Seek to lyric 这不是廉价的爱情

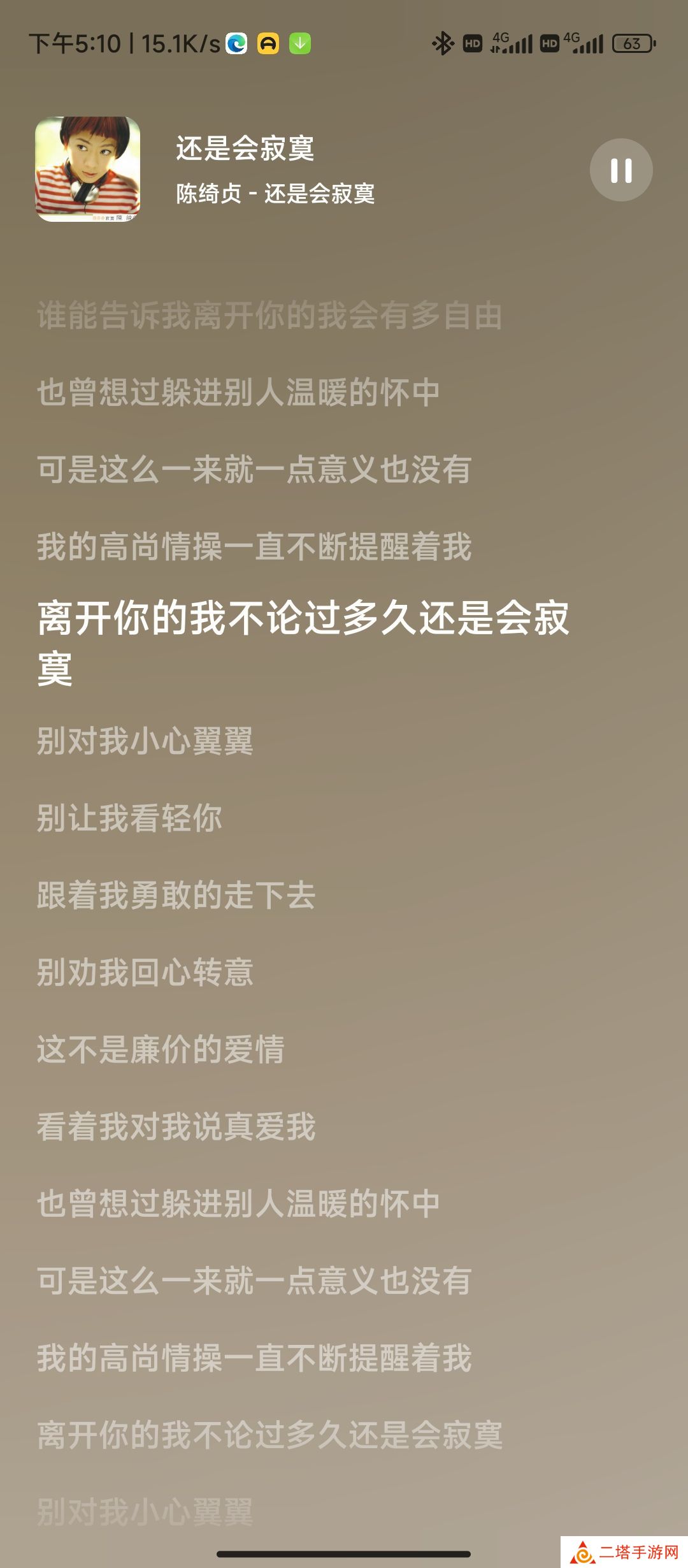[x=161, y=1049]
